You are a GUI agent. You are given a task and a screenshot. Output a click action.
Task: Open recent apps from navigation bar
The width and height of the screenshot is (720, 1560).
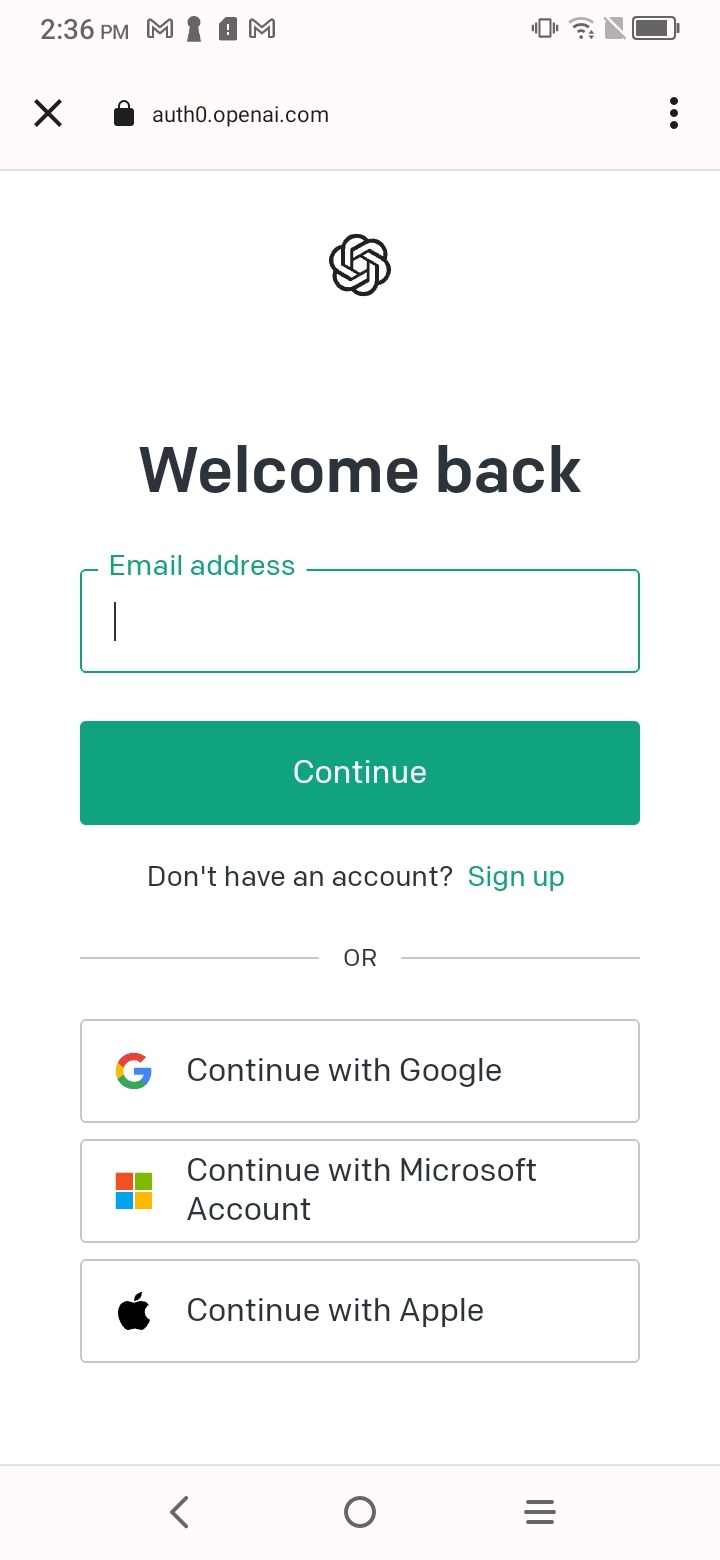pos(540,1512)
